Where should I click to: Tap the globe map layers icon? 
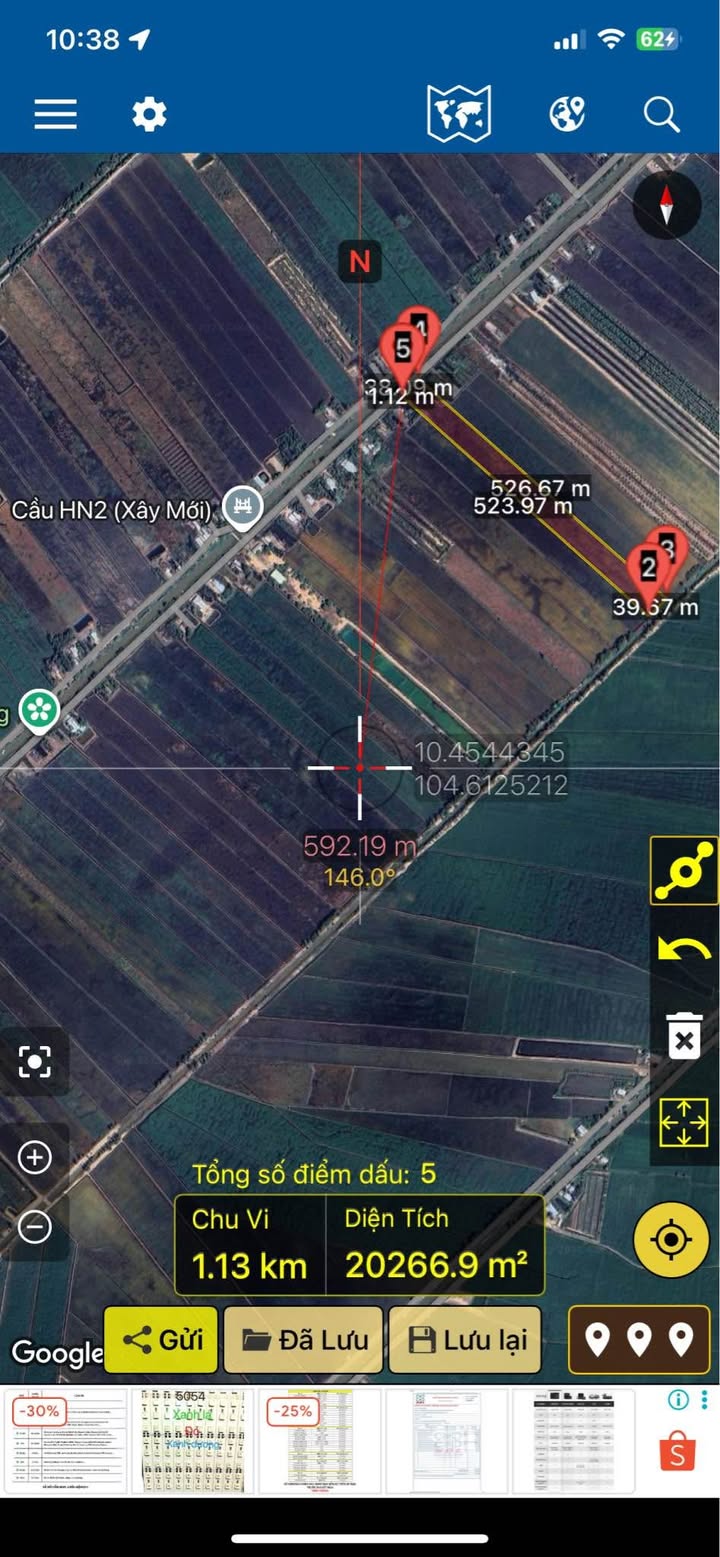[x=567, y=115]
